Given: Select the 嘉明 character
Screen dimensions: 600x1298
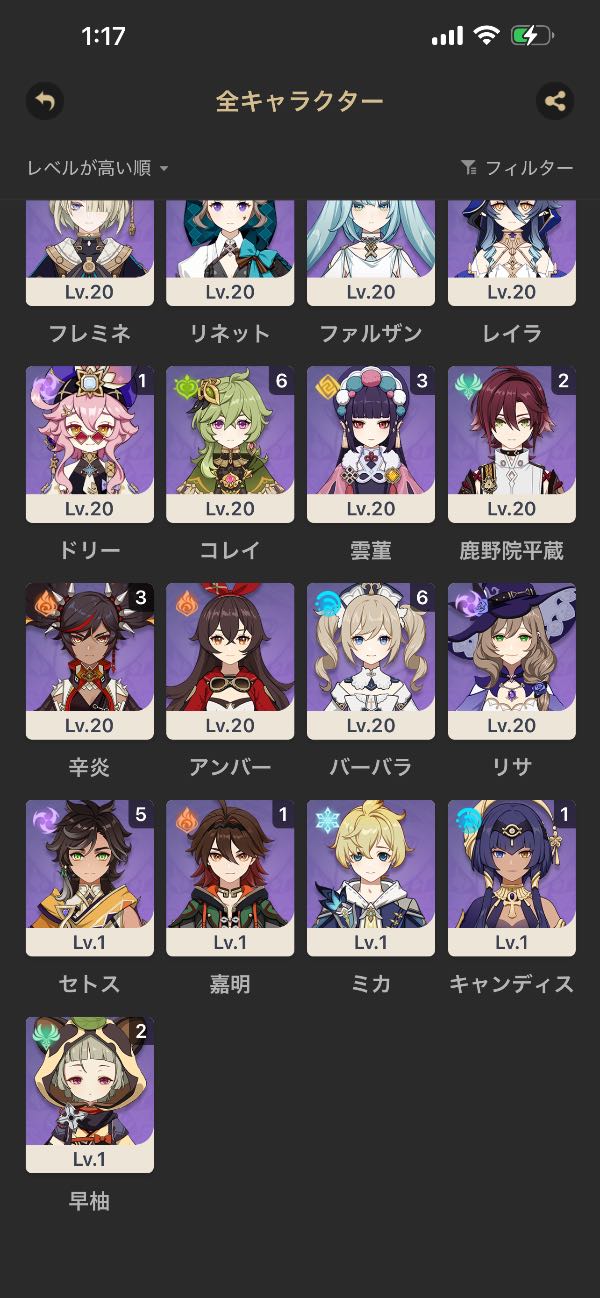Looking at the screenshot, I should pos(230,878).
